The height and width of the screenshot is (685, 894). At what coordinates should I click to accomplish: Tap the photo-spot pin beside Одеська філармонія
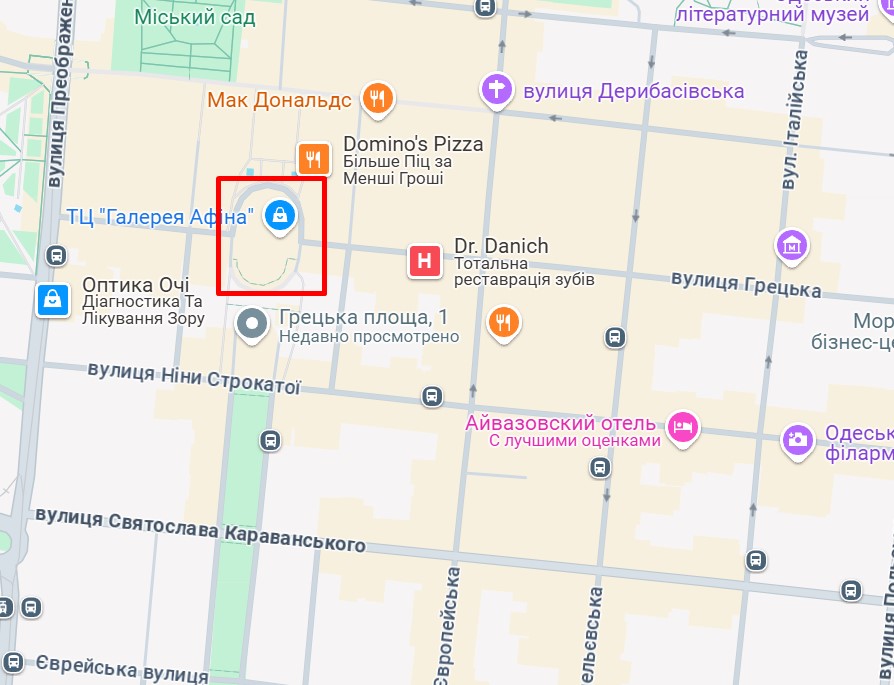click(x=797, y=439)
